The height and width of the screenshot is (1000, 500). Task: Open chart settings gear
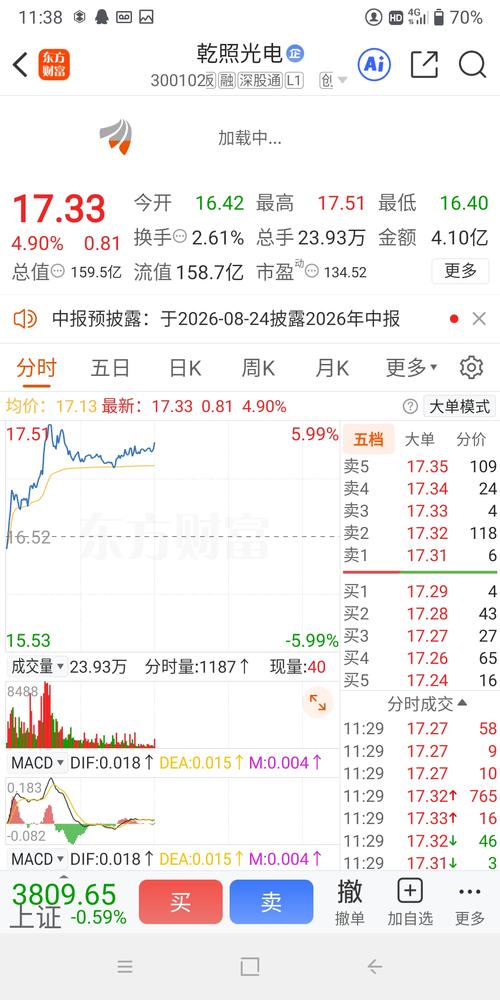[471, 368]
